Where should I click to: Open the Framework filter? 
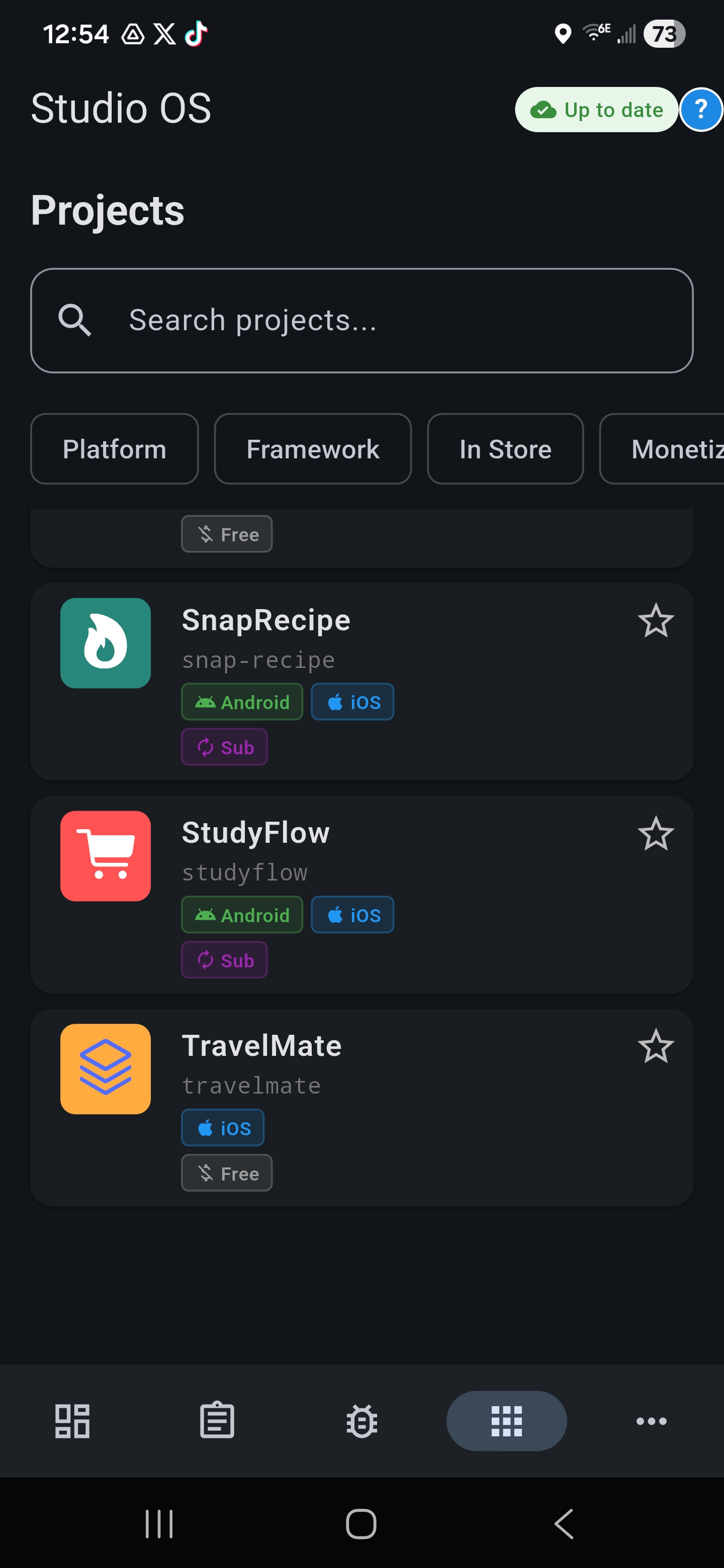(312, 449)
